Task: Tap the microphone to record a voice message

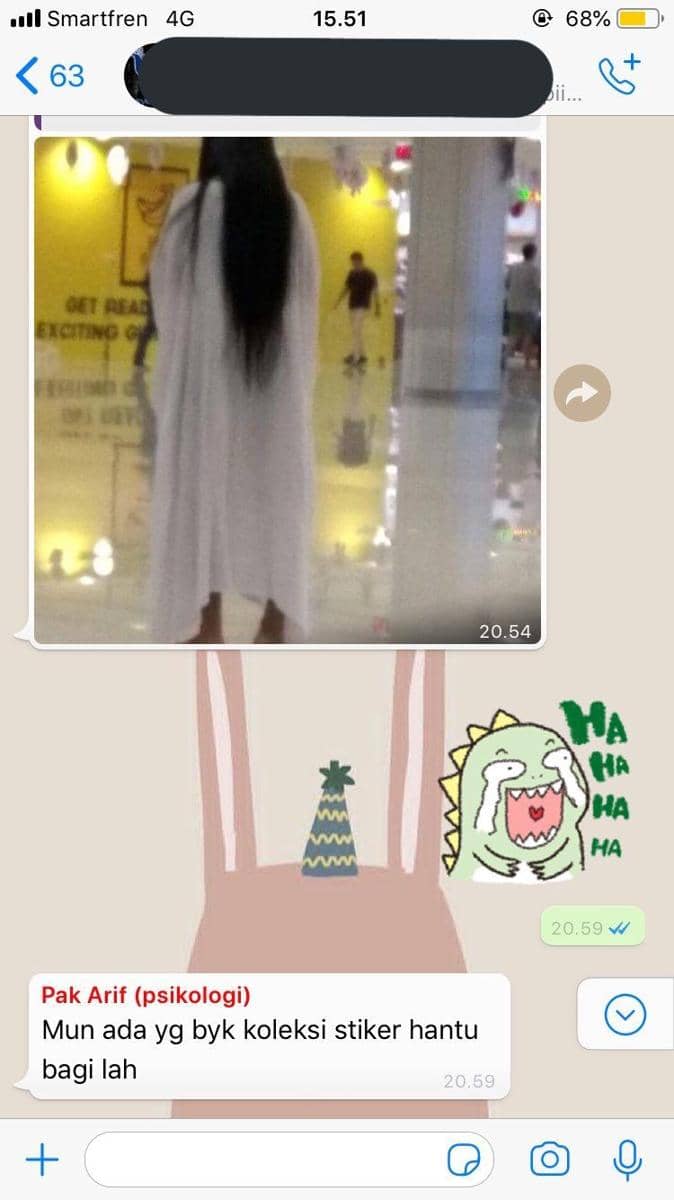Action: coord(627,1160)
